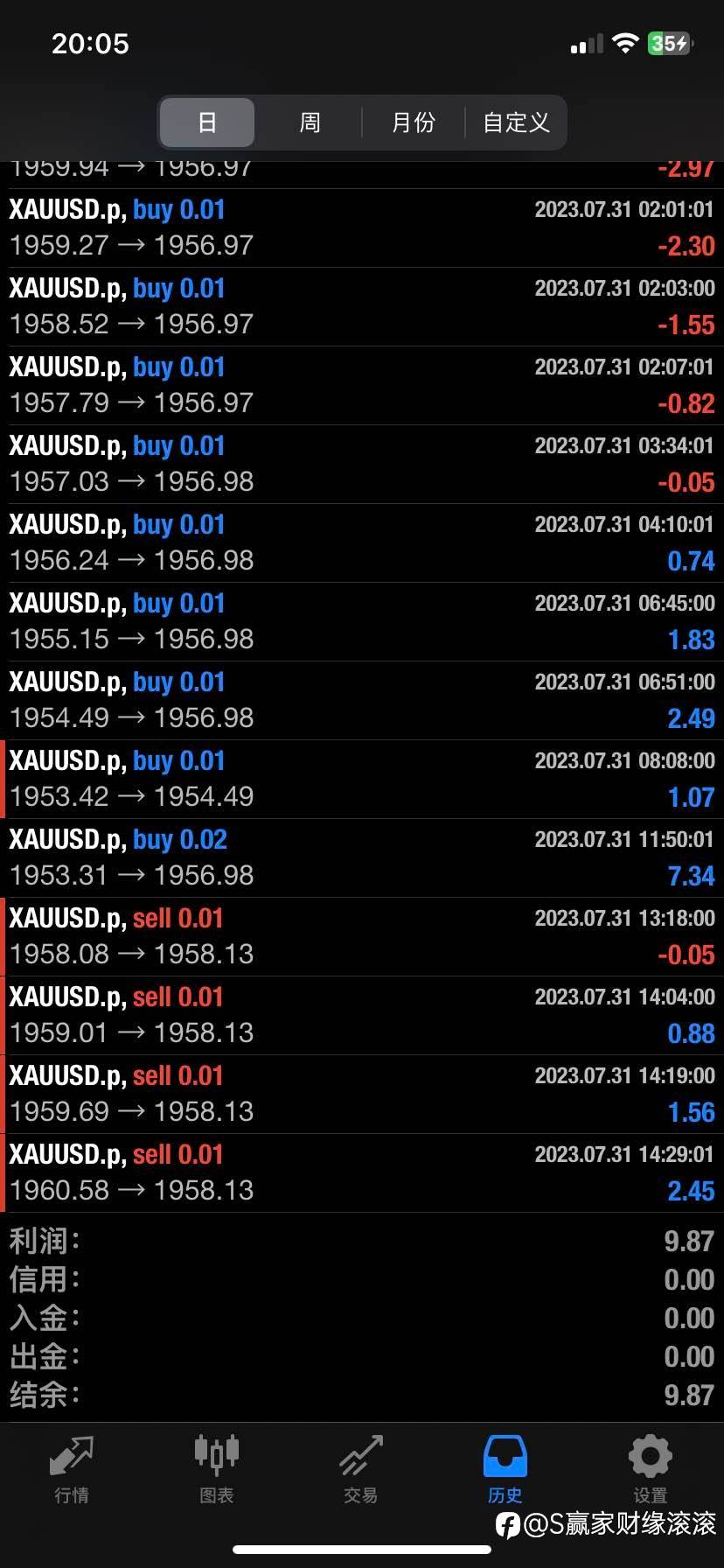Select the 日 day period filter
724x1568 pixels.
coord(207,122)
